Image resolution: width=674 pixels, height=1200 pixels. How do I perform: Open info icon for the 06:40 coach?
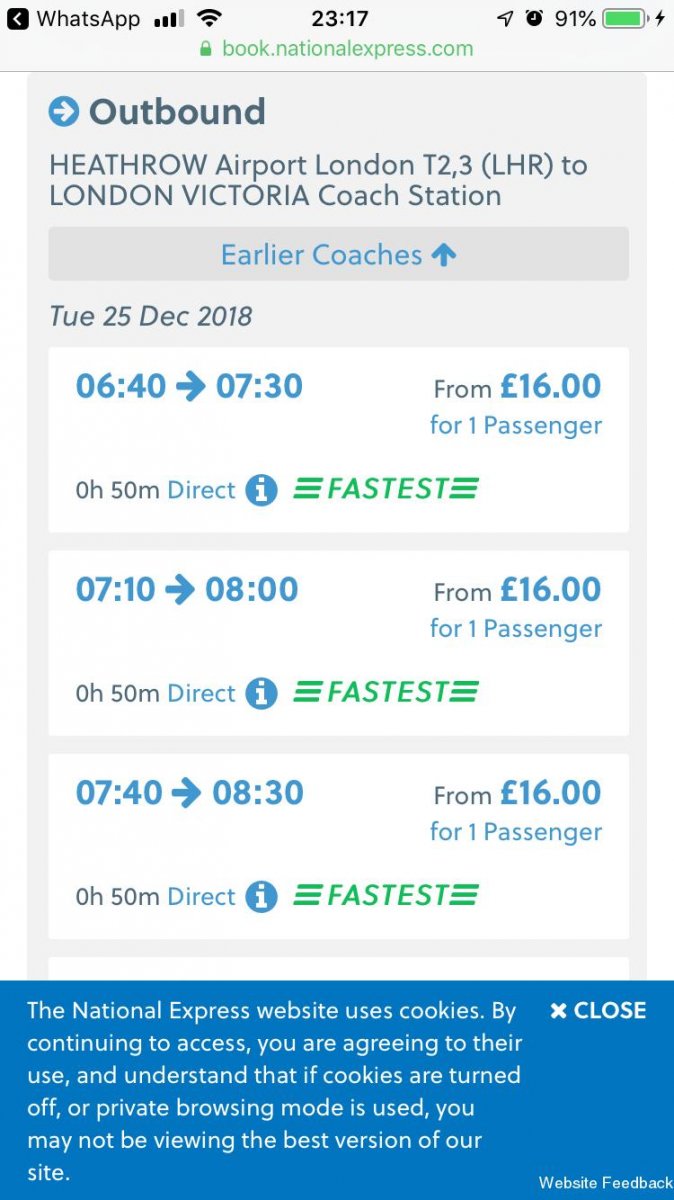[x=261, y=490]
